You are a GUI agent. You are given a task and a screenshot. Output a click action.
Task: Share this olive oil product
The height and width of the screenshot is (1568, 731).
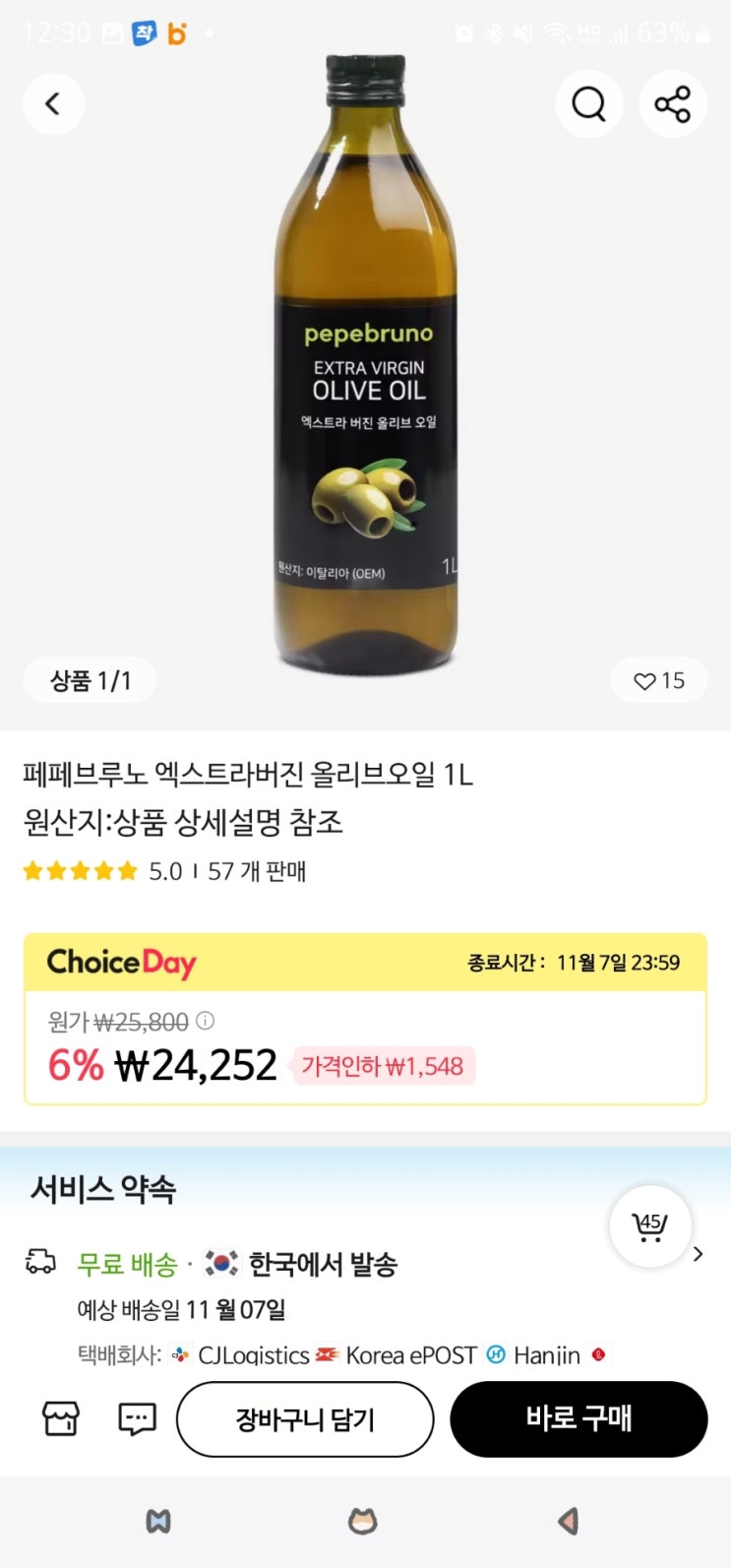point(673,103)
